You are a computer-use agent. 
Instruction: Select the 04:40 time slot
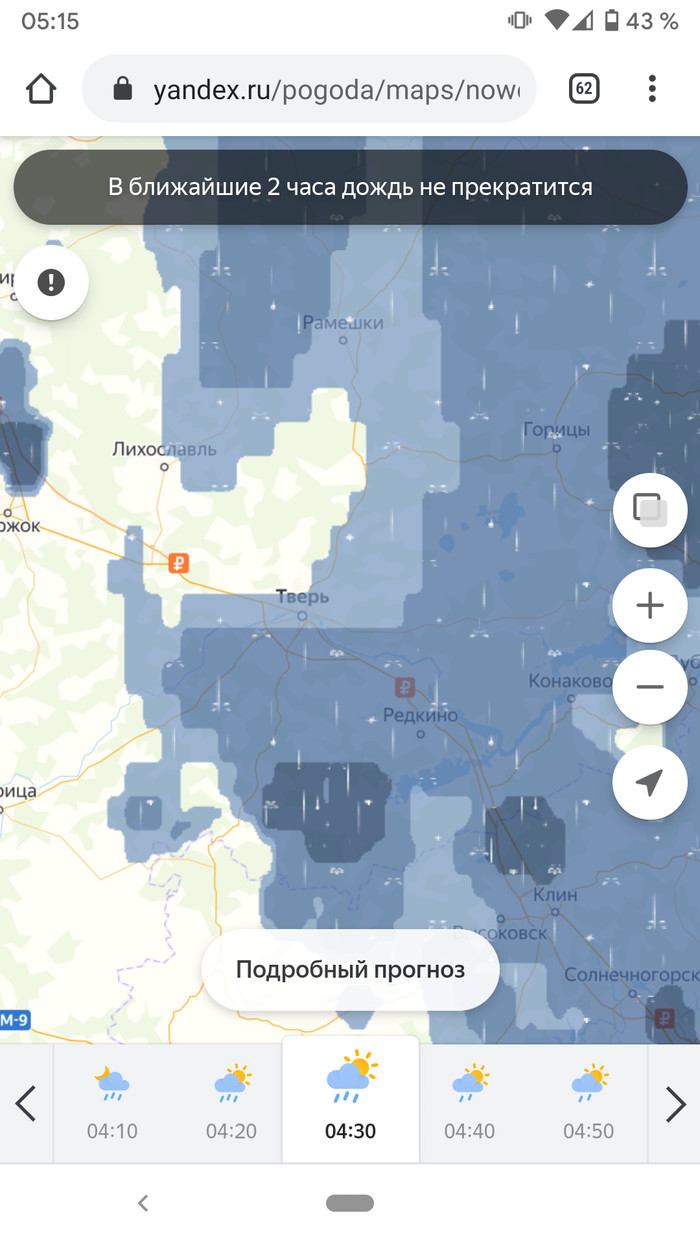pos(469,1104)
